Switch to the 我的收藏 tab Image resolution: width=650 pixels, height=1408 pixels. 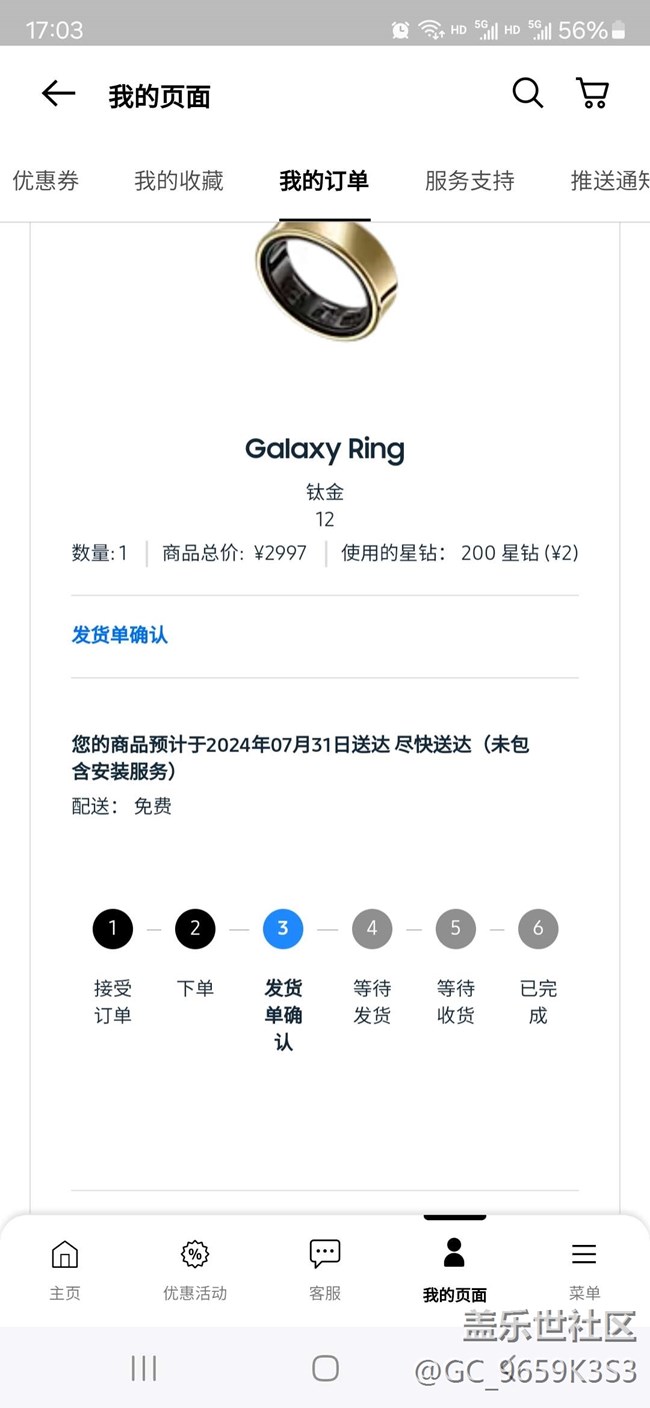pyautogui.click(x=179, y=181)
